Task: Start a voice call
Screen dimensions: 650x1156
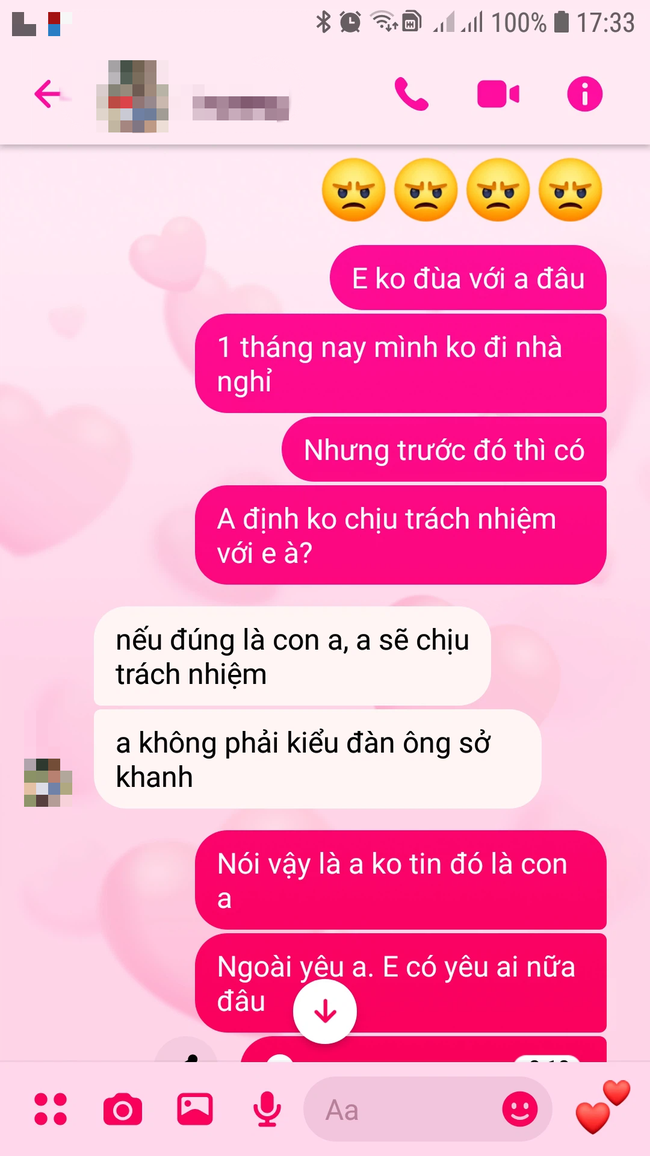Action: [x=411, y=94]
